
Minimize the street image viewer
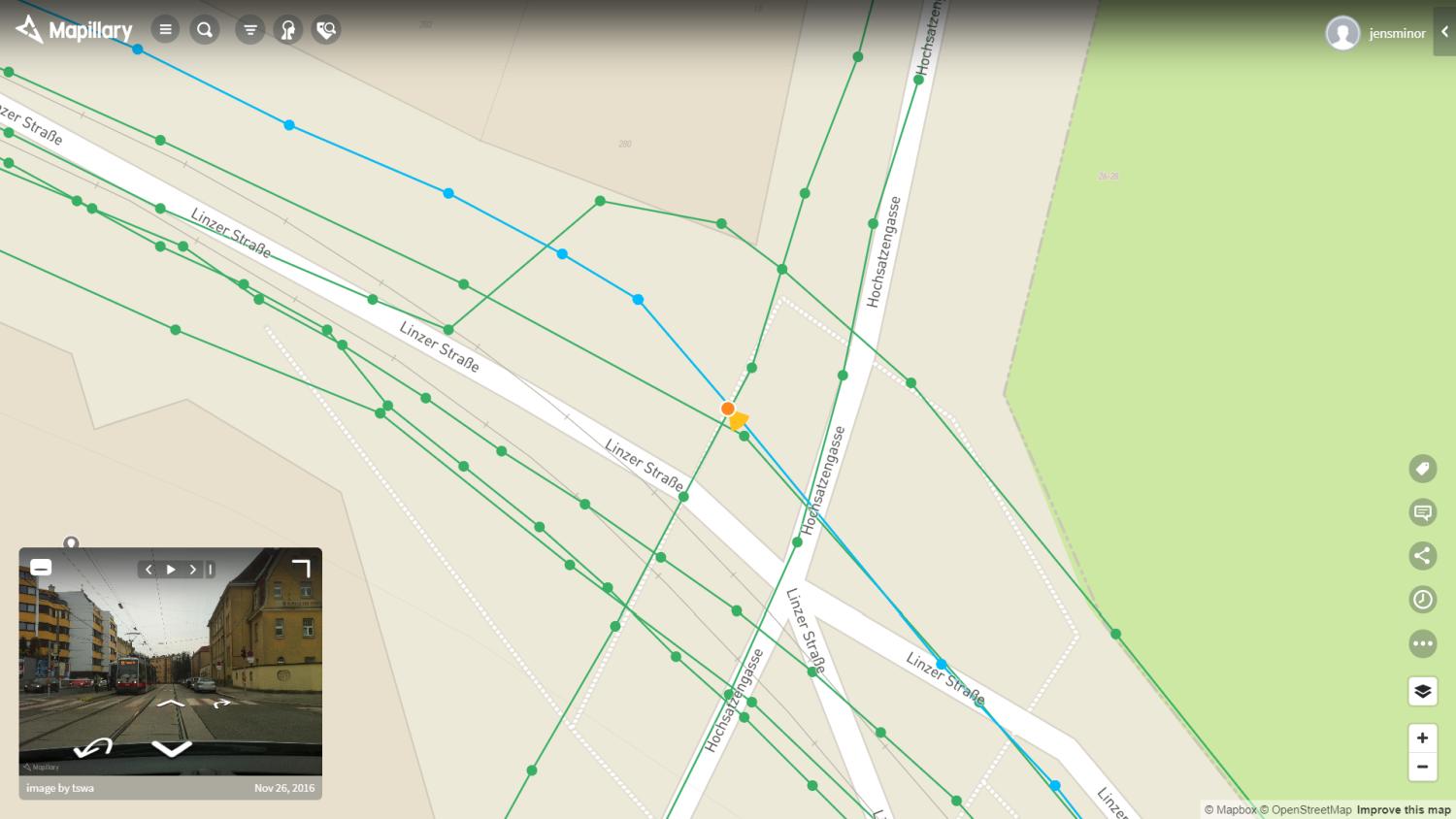pyautogui.click(x=41, y=568)
